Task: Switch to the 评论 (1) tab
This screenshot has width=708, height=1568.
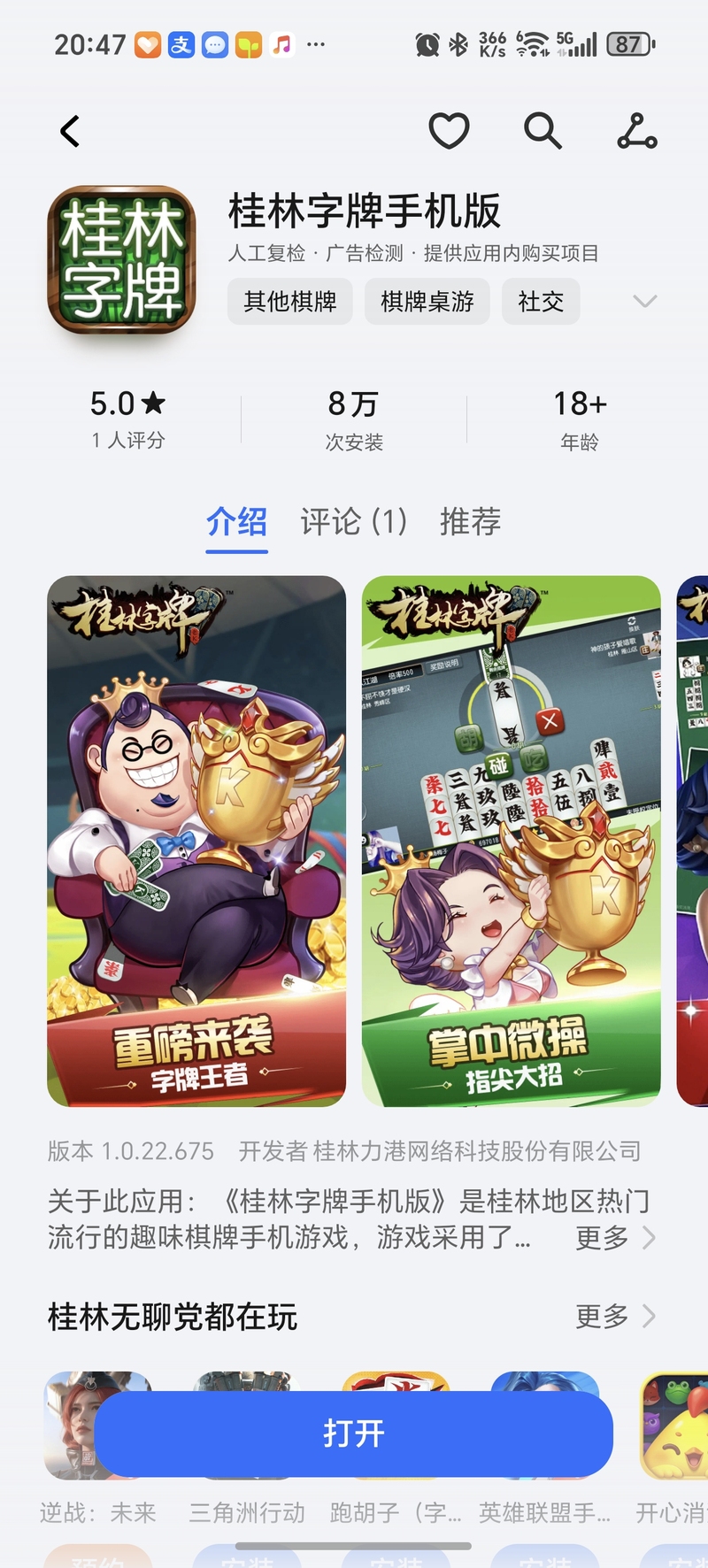Action: click(353, 522)
